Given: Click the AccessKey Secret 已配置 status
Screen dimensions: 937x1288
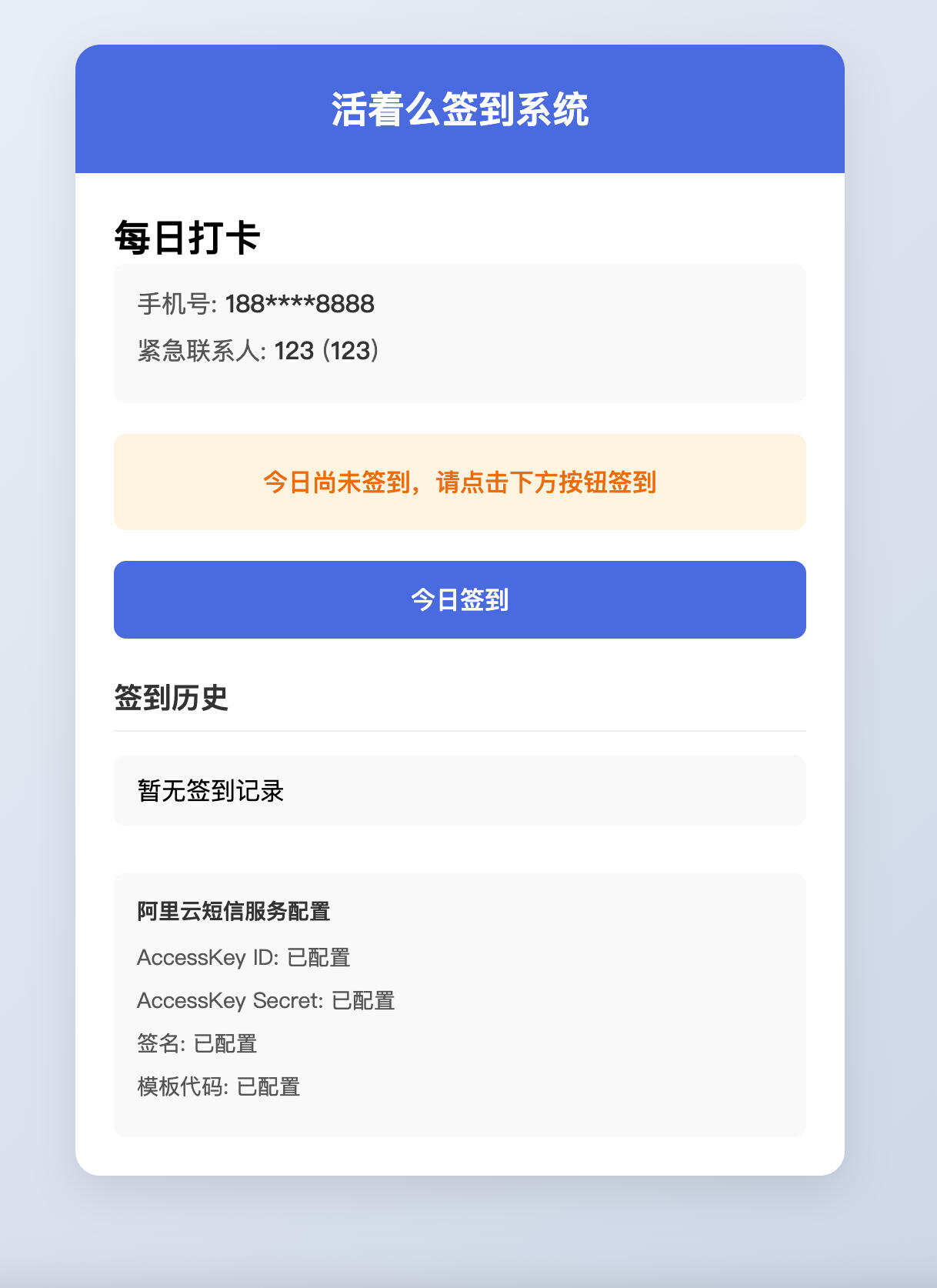Looking at the screenshot, I should (266, 1001).
